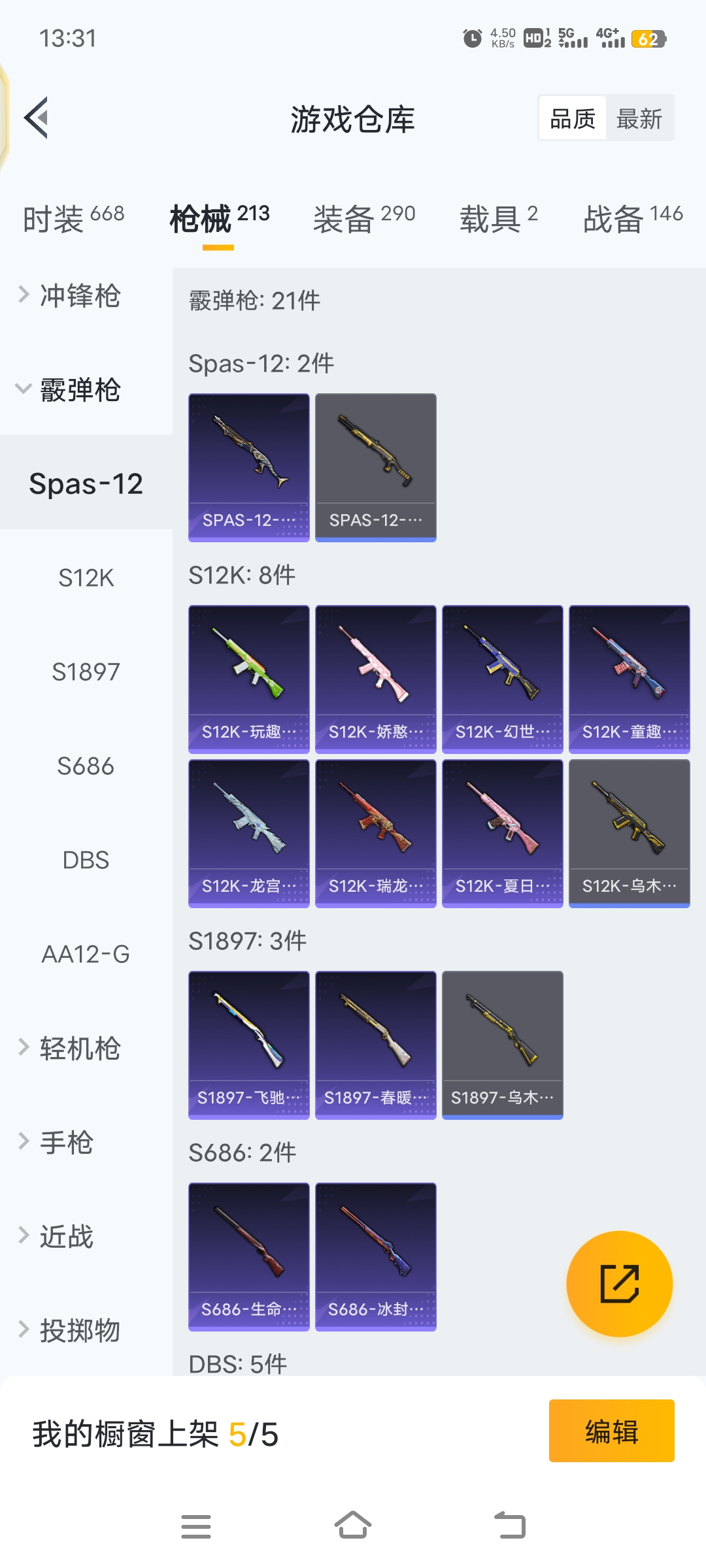Tap the orange floating share button

[619, 1284]
